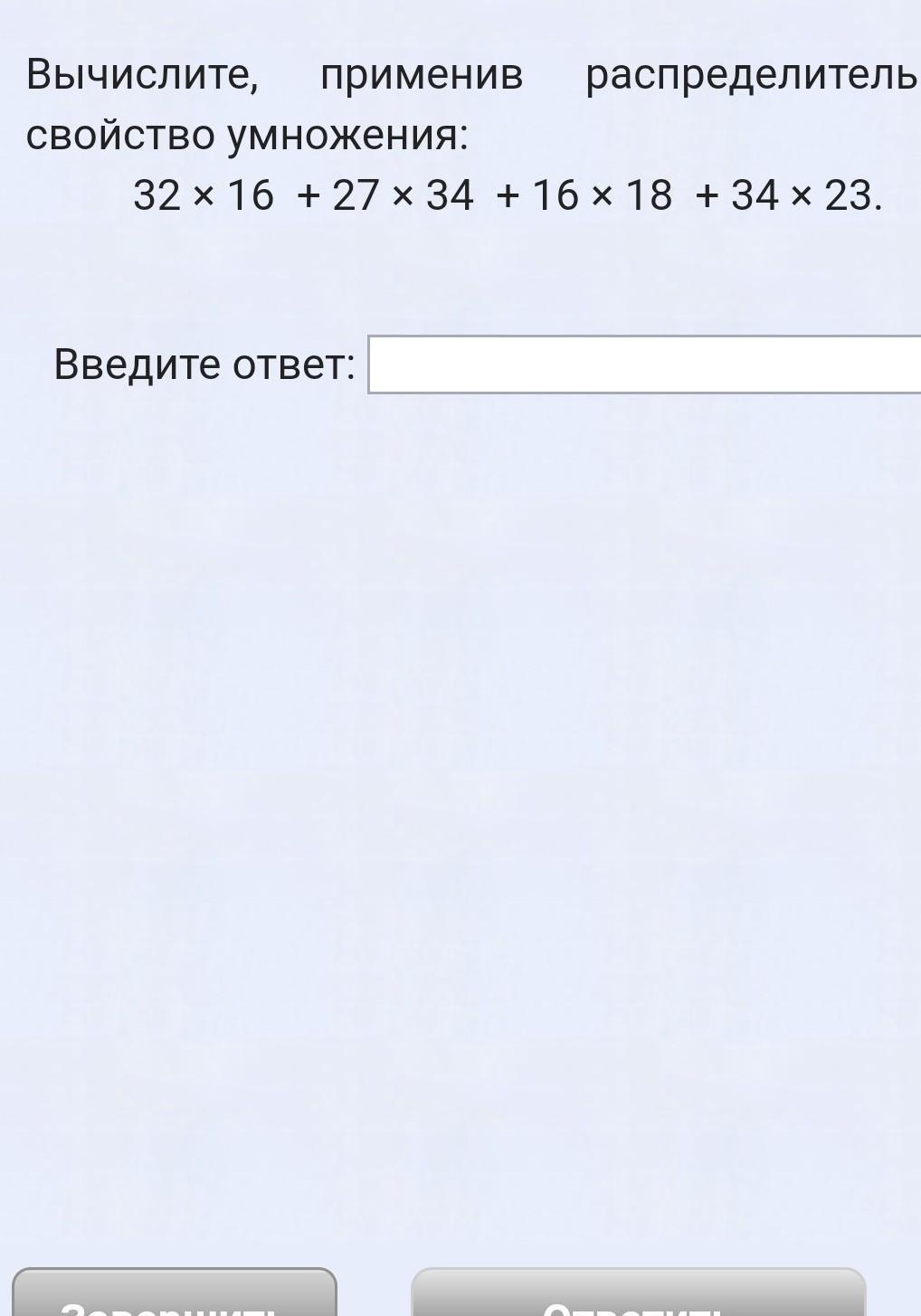Submit the answer with Ответить button
921x1316 pixels.
click(x=638, y=1296)
